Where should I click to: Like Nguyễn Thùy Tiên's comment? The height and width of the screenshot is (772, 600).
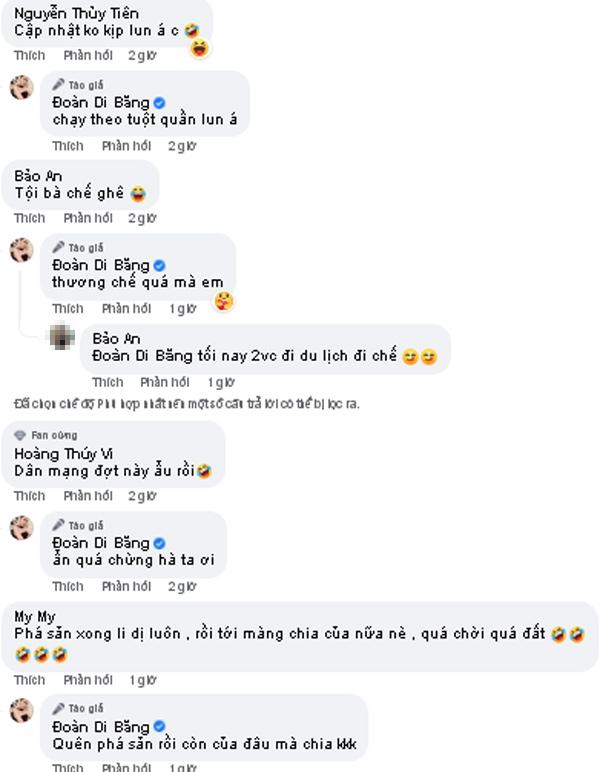click(x=29, y=56)
